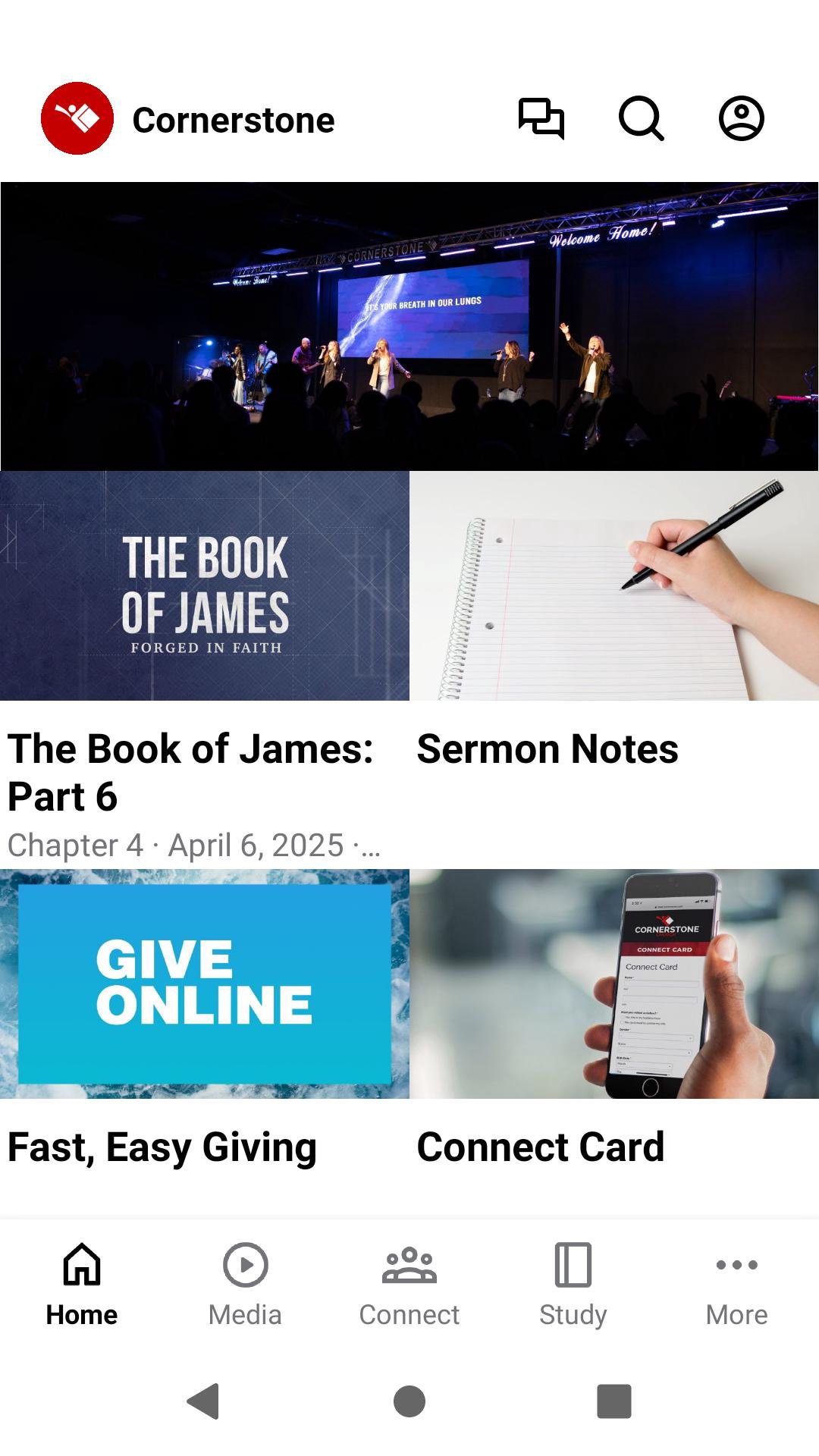819x1456 pixels.
Task: Open search from the top bar
Action: pos(642,119)
